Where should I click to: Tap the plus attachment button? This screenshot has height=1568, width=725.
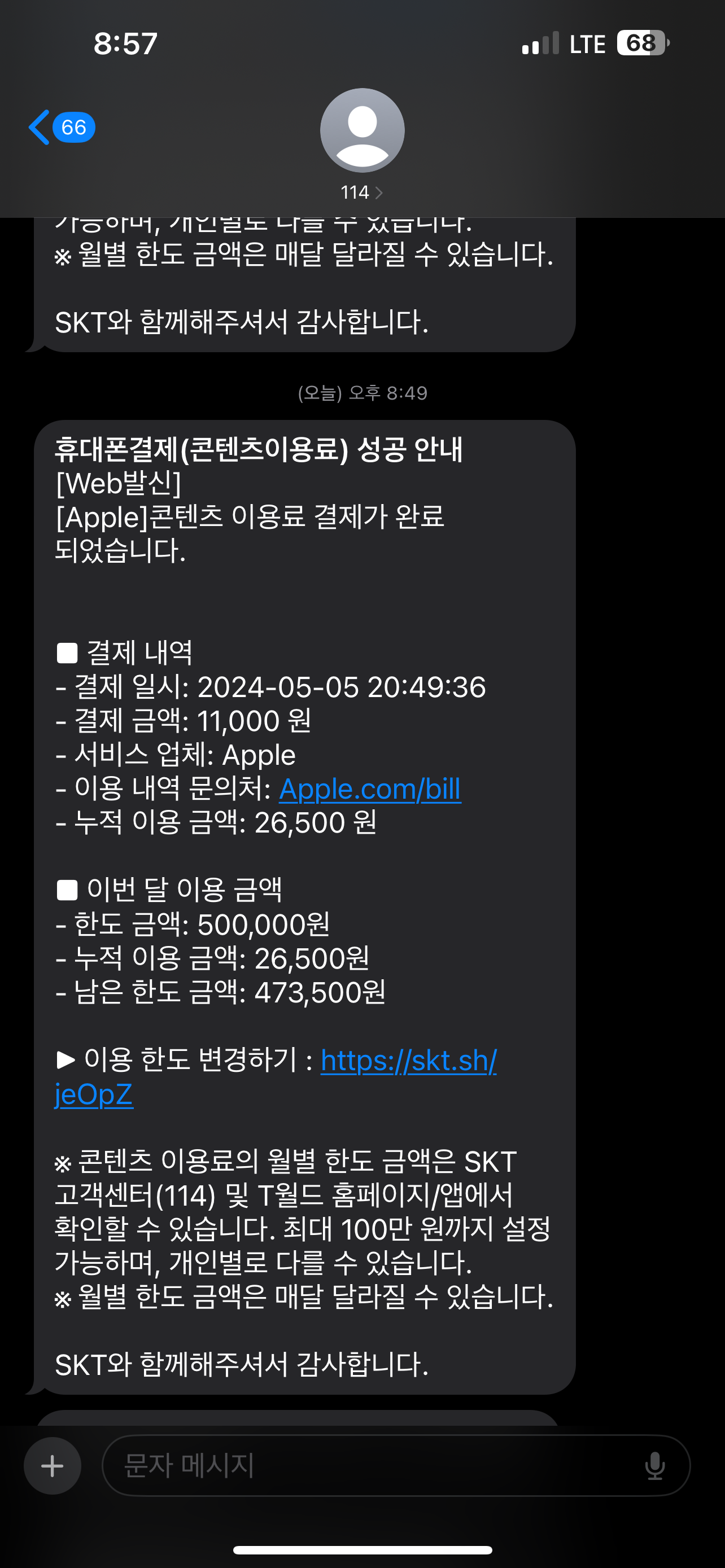(x=53, y=1466)
